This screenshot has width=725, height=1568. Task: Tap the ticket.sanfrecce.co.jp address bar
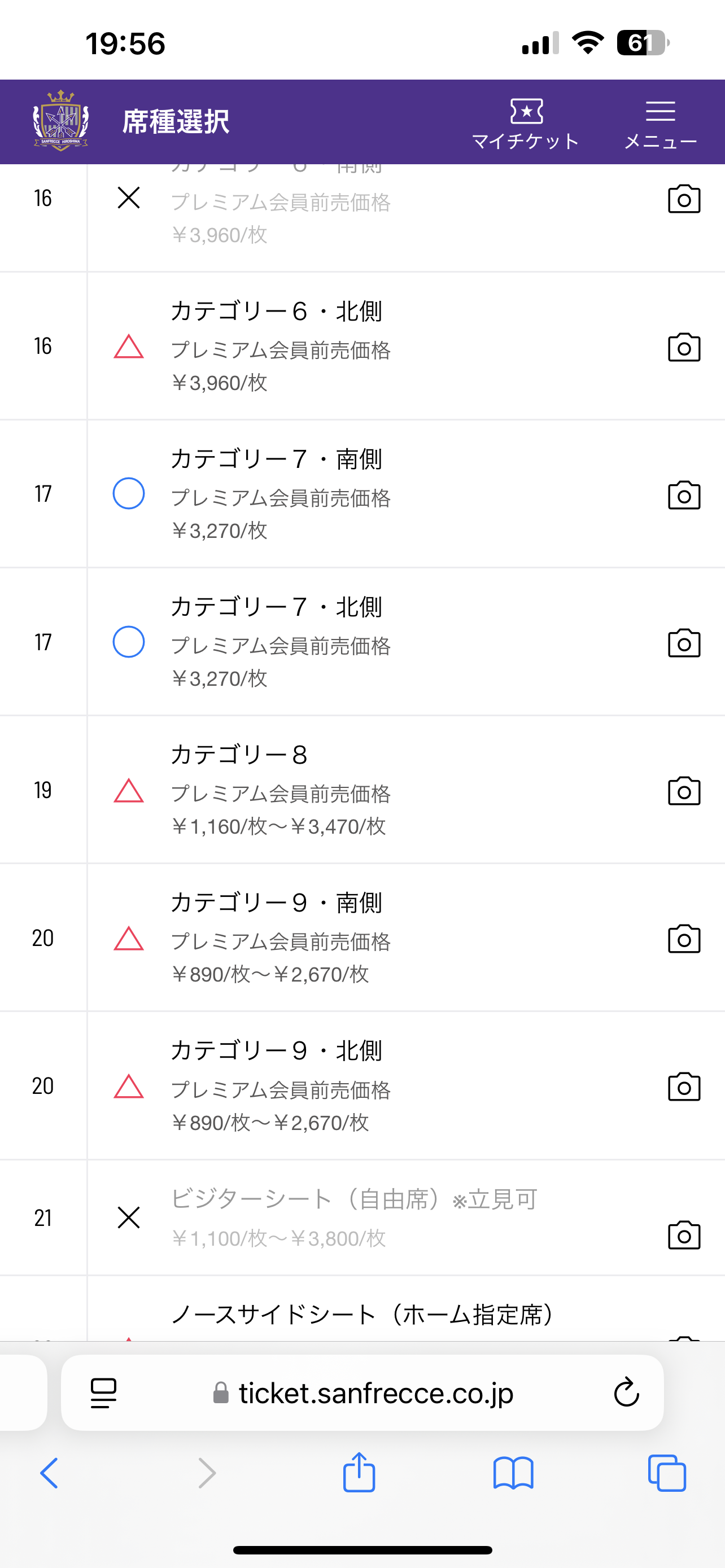(362, 1392)
